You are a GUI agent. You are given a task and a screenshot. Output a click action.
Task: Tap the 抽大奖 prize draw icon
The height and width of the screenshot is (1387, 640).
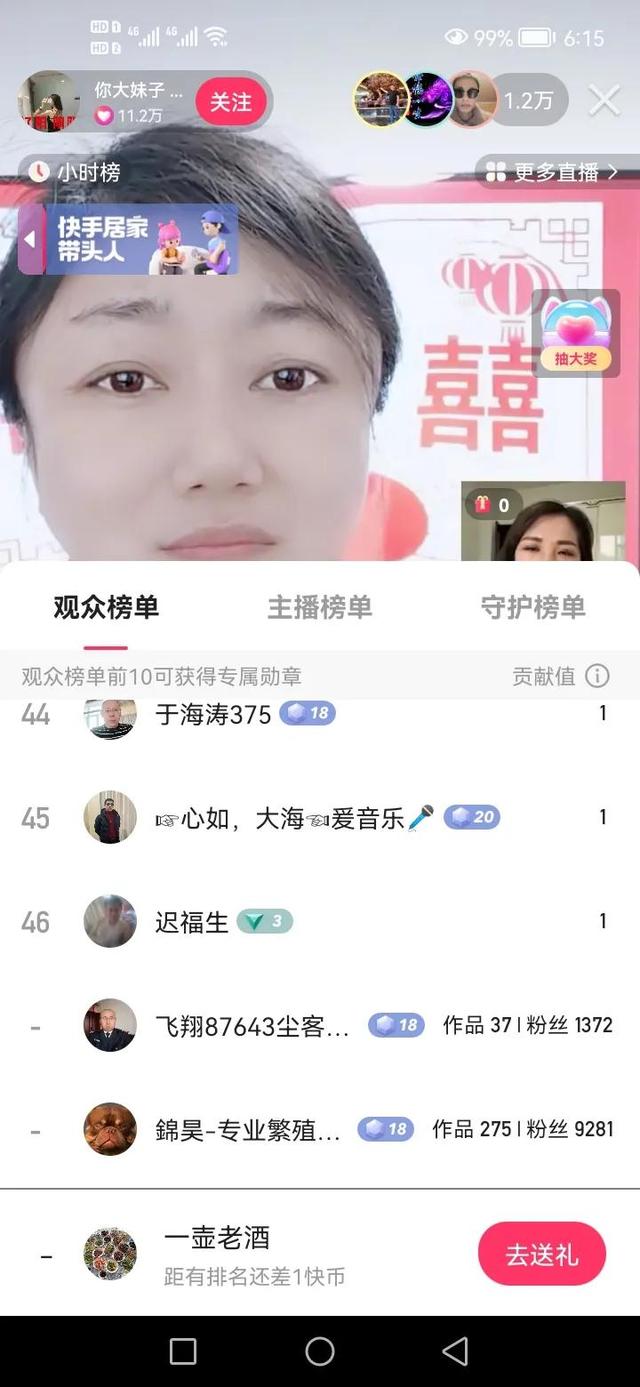[x=575, y=333]
